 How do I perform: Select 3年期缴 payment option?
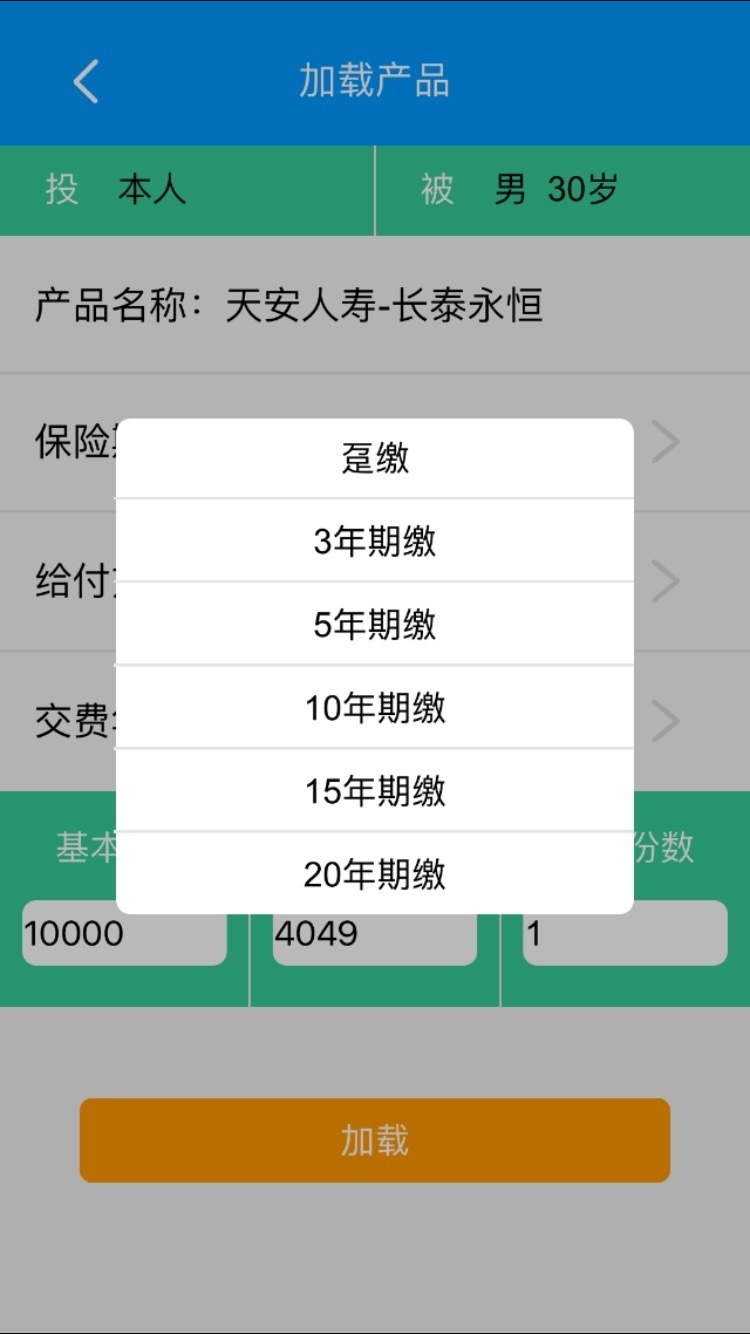click(375, 540)
